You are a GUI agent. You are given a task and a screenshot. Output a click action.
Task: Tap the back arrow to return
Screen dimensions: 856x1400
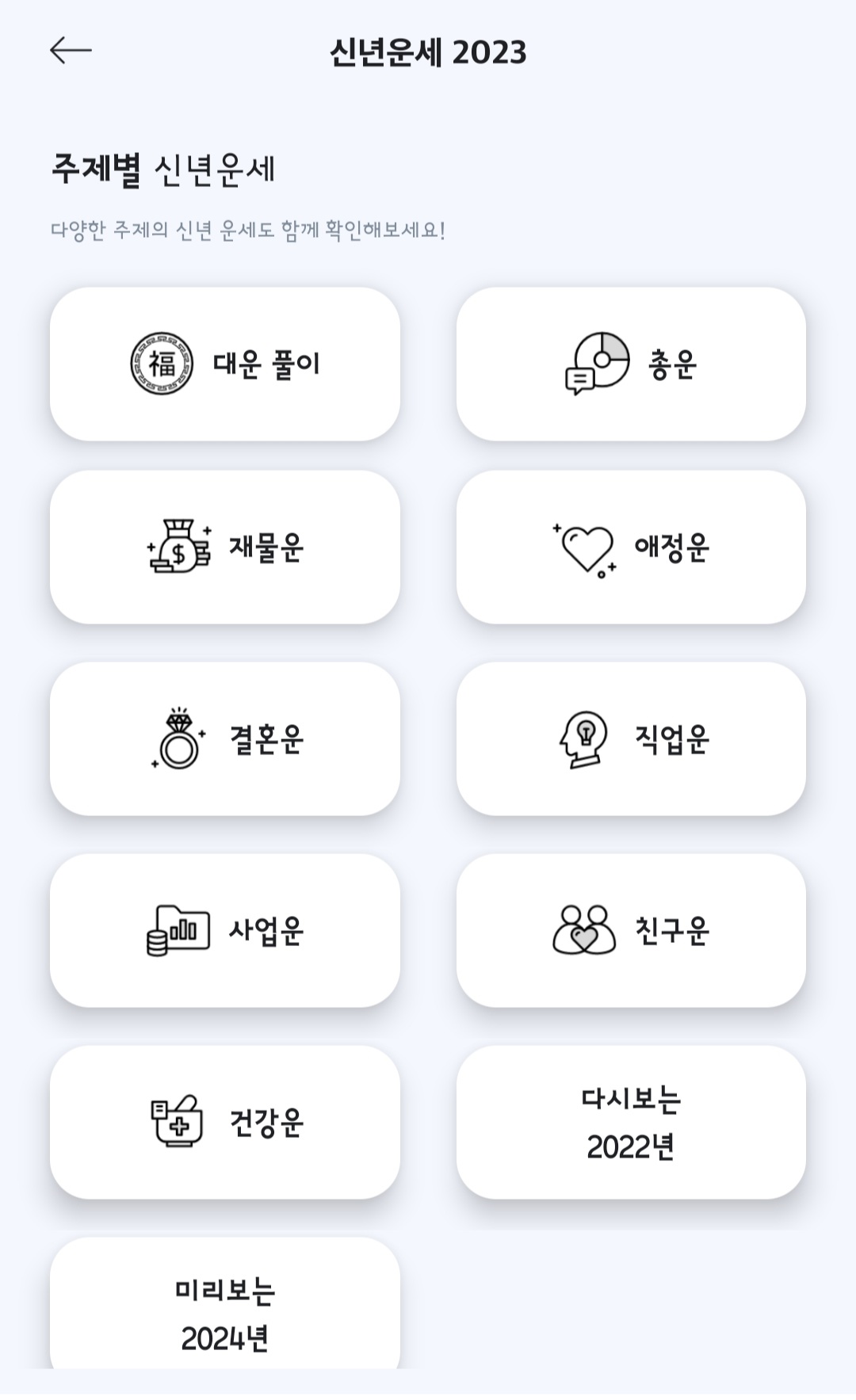pos(66,51)
